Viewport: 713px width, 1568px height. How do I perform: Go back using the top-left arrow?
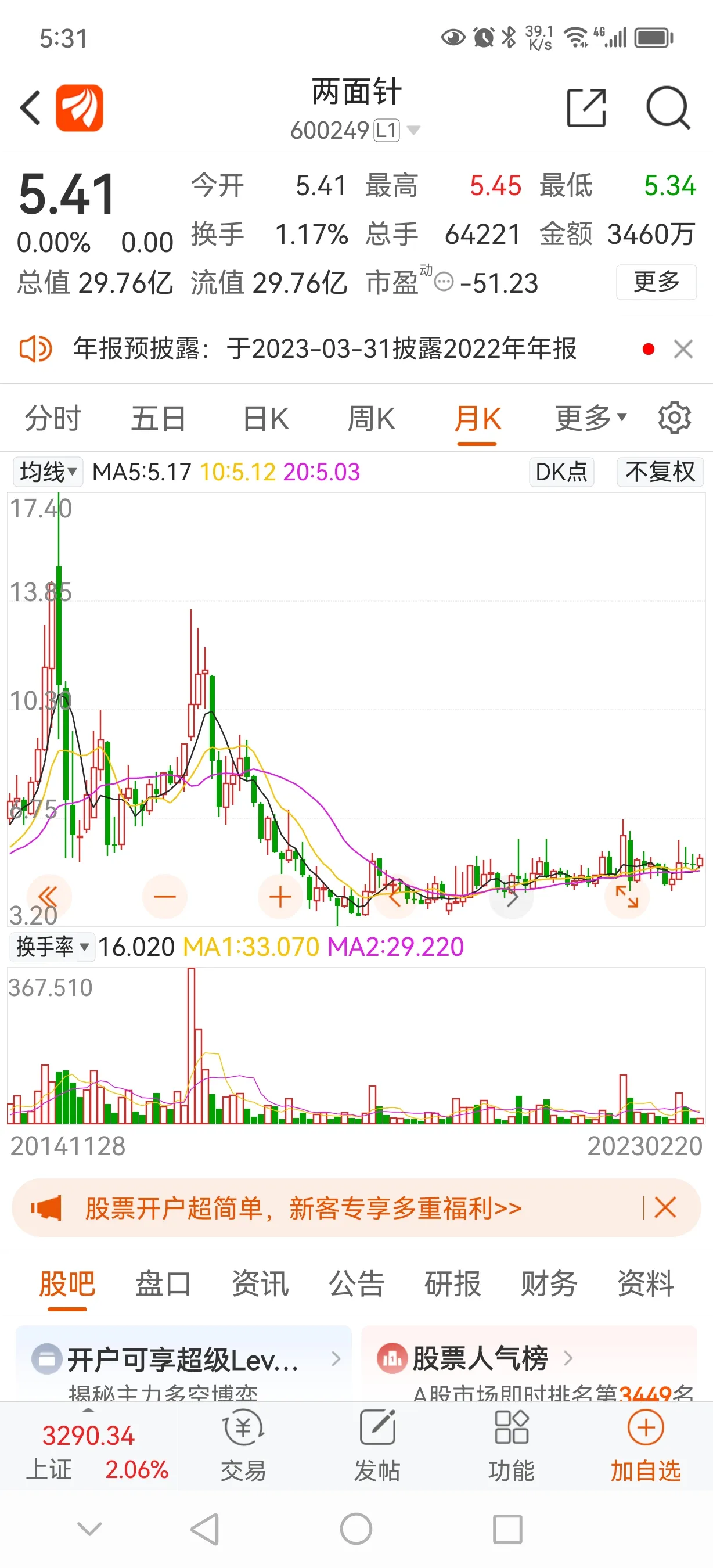tap(31, 108)
